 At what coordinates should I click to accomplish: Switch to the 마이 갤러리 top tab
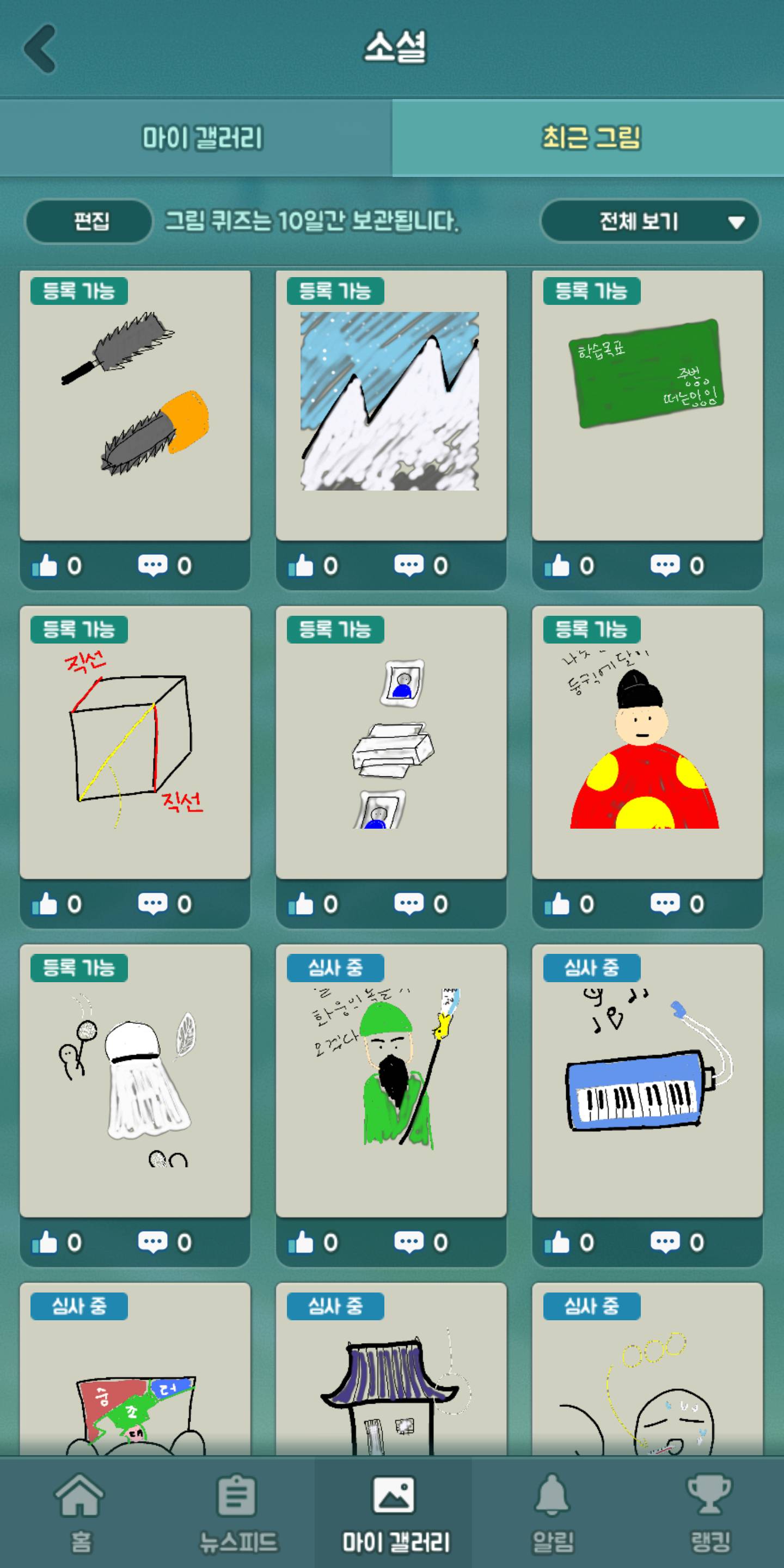(x=202, y=138)
